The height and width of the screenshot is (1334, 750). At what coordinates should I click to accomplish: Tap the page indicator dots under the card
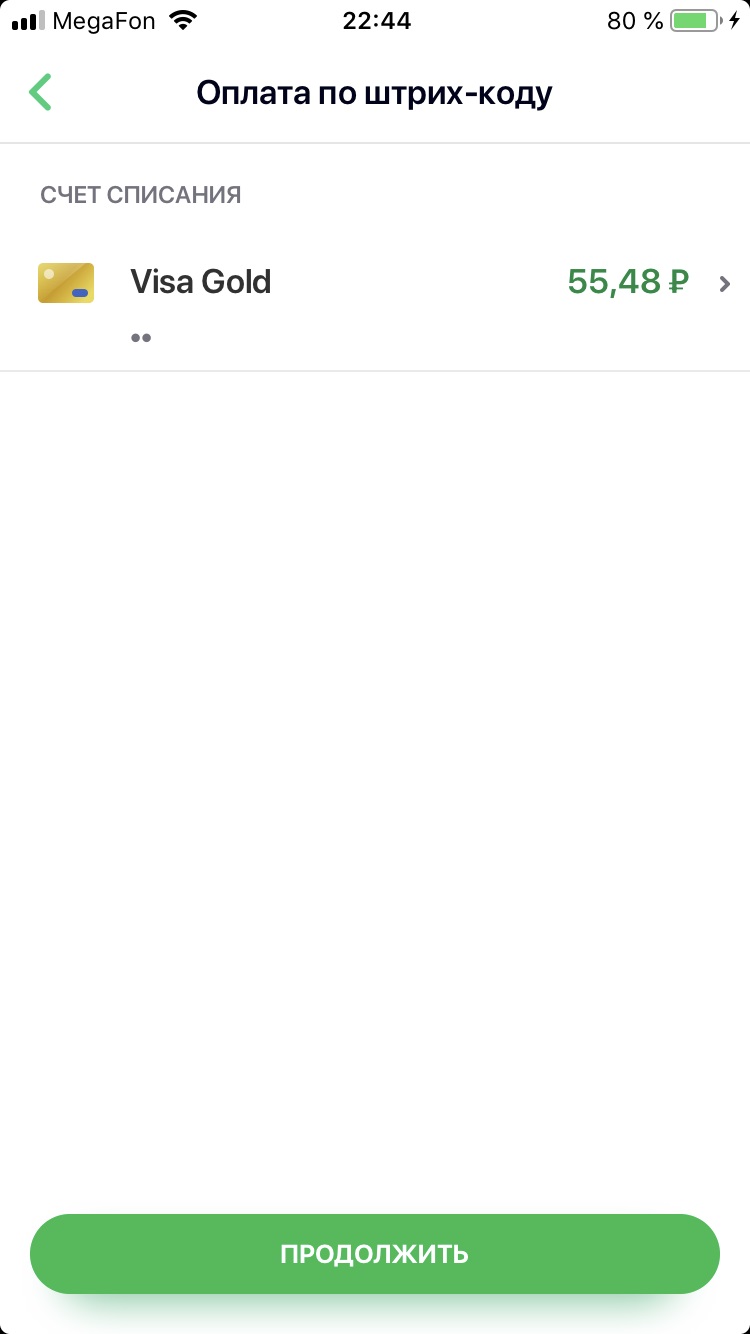[x=141, y=337]
